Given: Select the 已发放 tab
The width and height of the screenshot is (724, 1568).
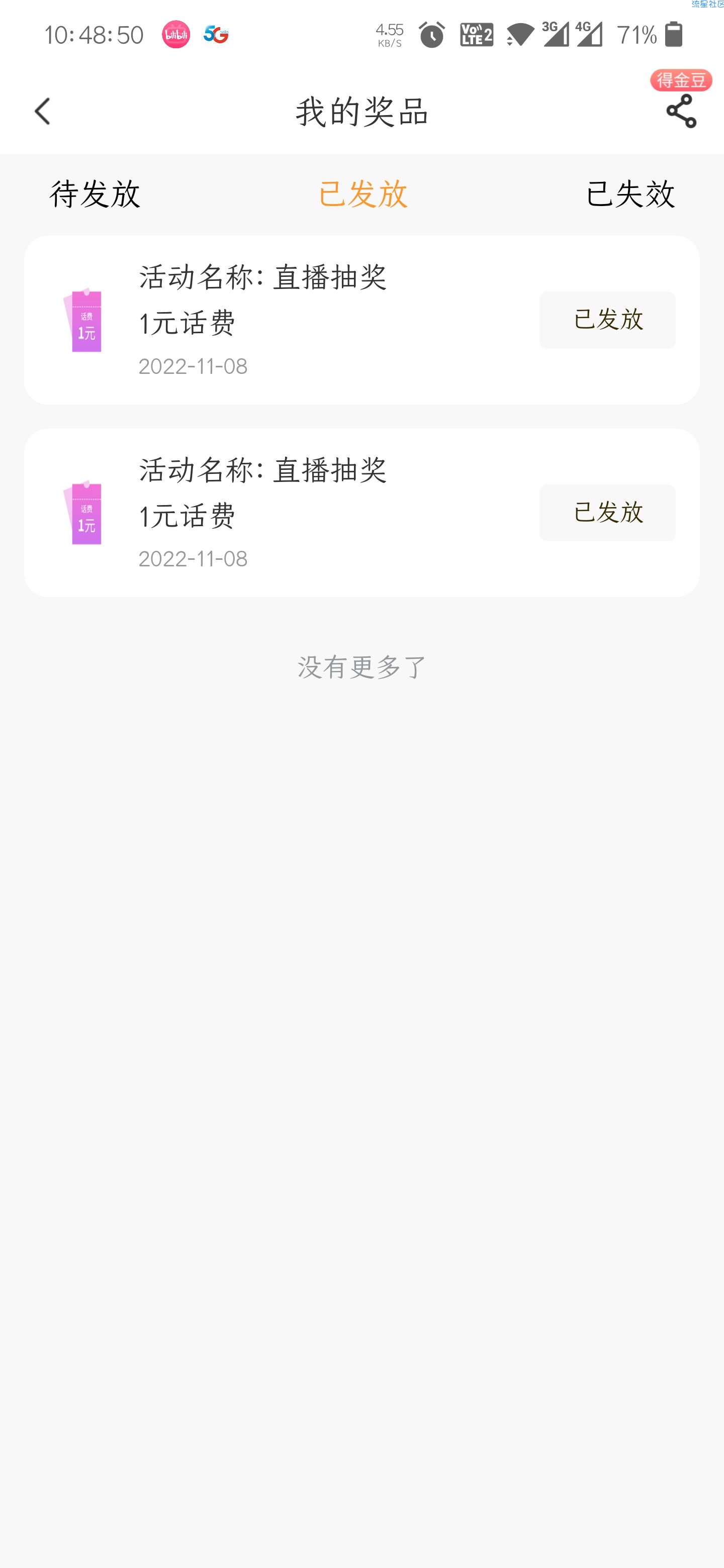Looking at the screenshot, I should (x=363, y=194).
